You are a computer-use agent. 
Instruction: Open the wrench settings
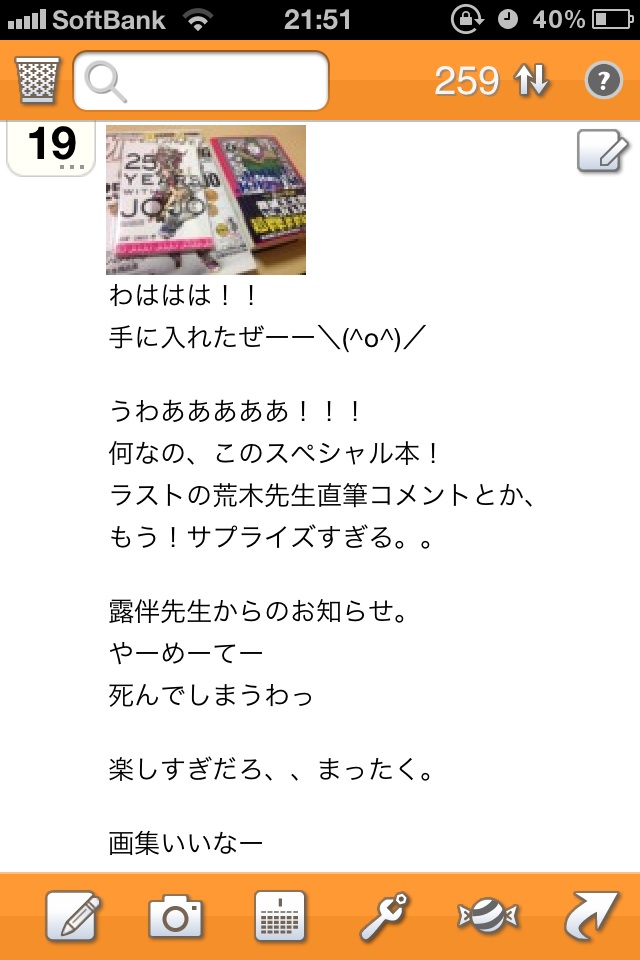383,914
